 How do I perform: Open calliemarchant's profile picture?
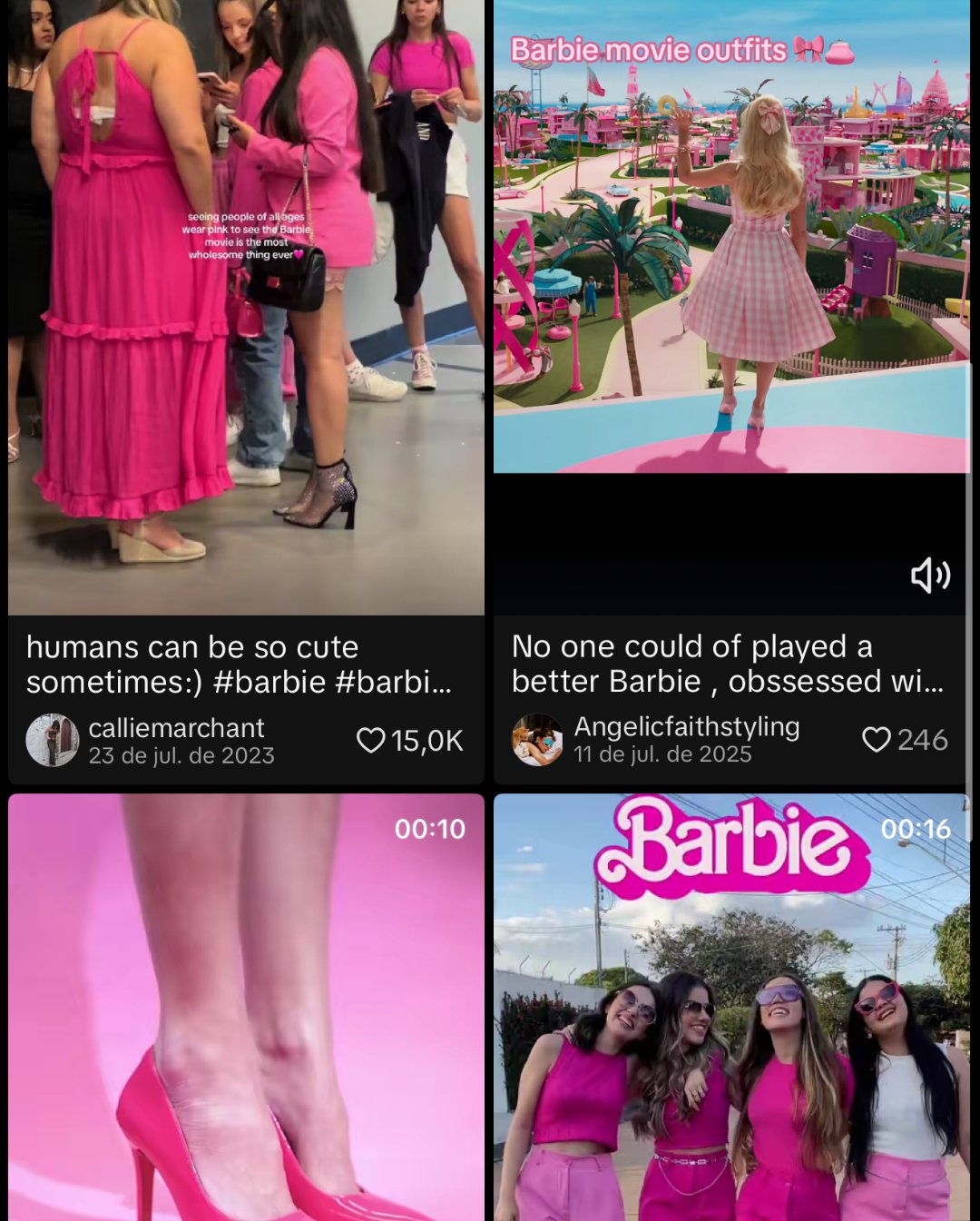53,740
